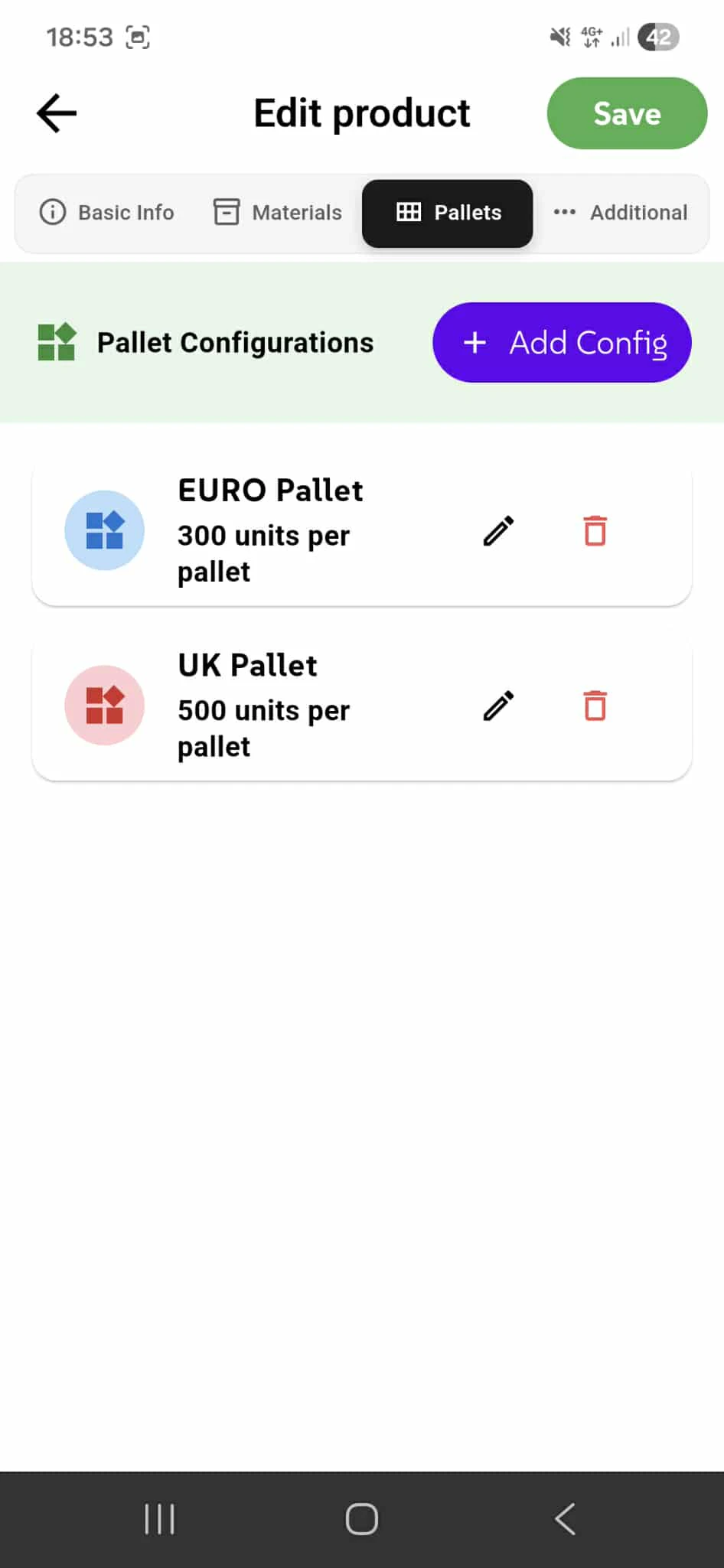
Task: Click the green Pallet Configurations header icon
Action: [x=55, y=342]
